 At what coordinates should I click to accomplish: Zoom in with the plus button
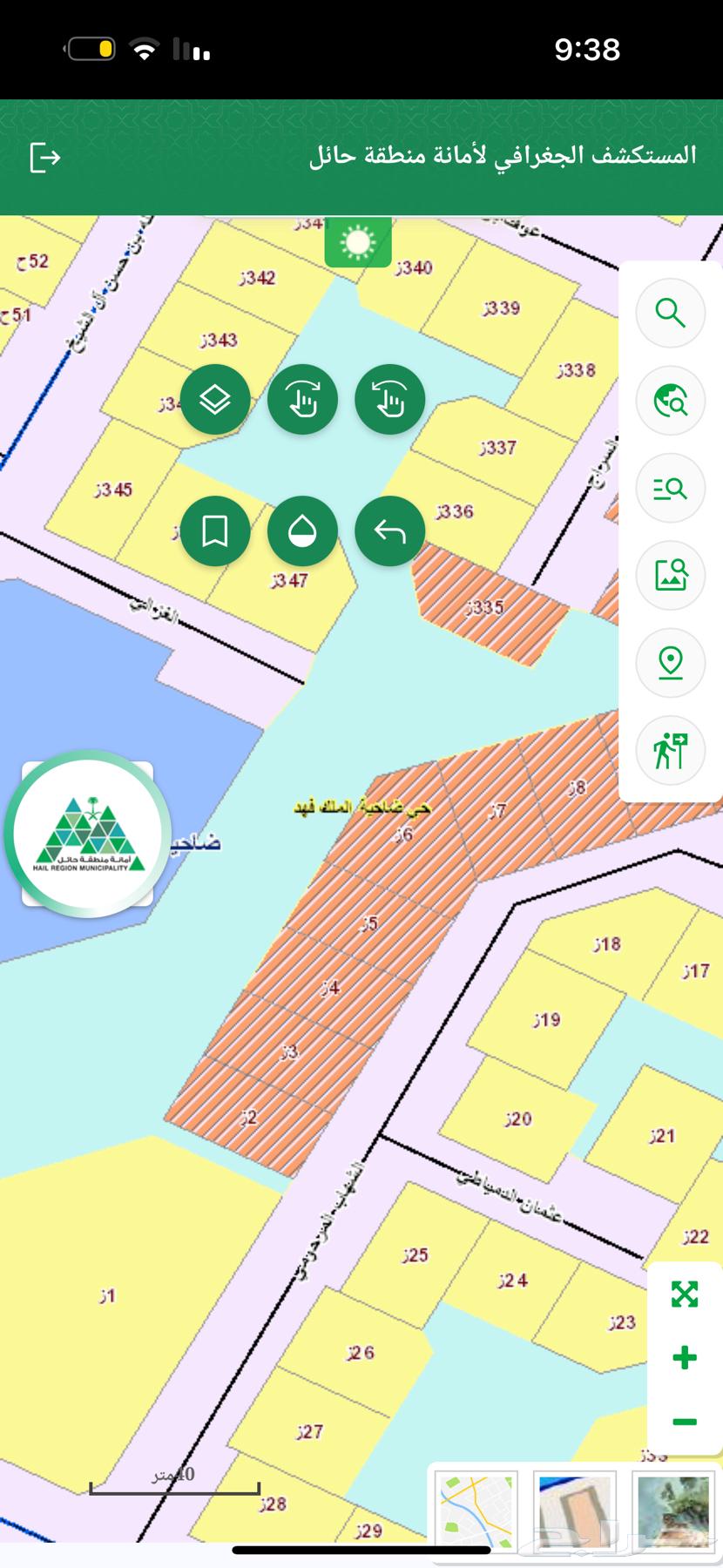[685, 1357]
